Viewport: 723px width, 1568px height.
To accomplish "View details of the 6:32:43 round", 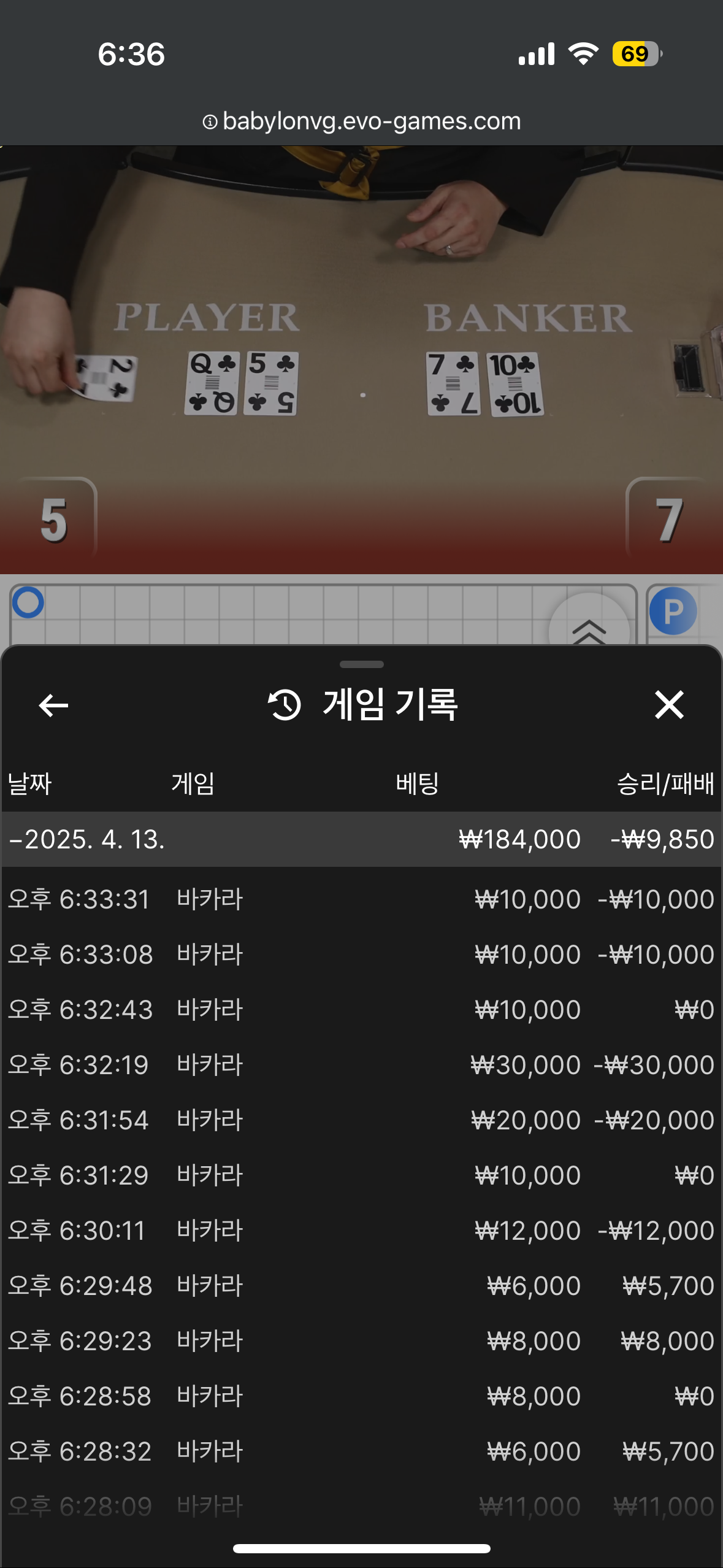I will coord(361,1010).
